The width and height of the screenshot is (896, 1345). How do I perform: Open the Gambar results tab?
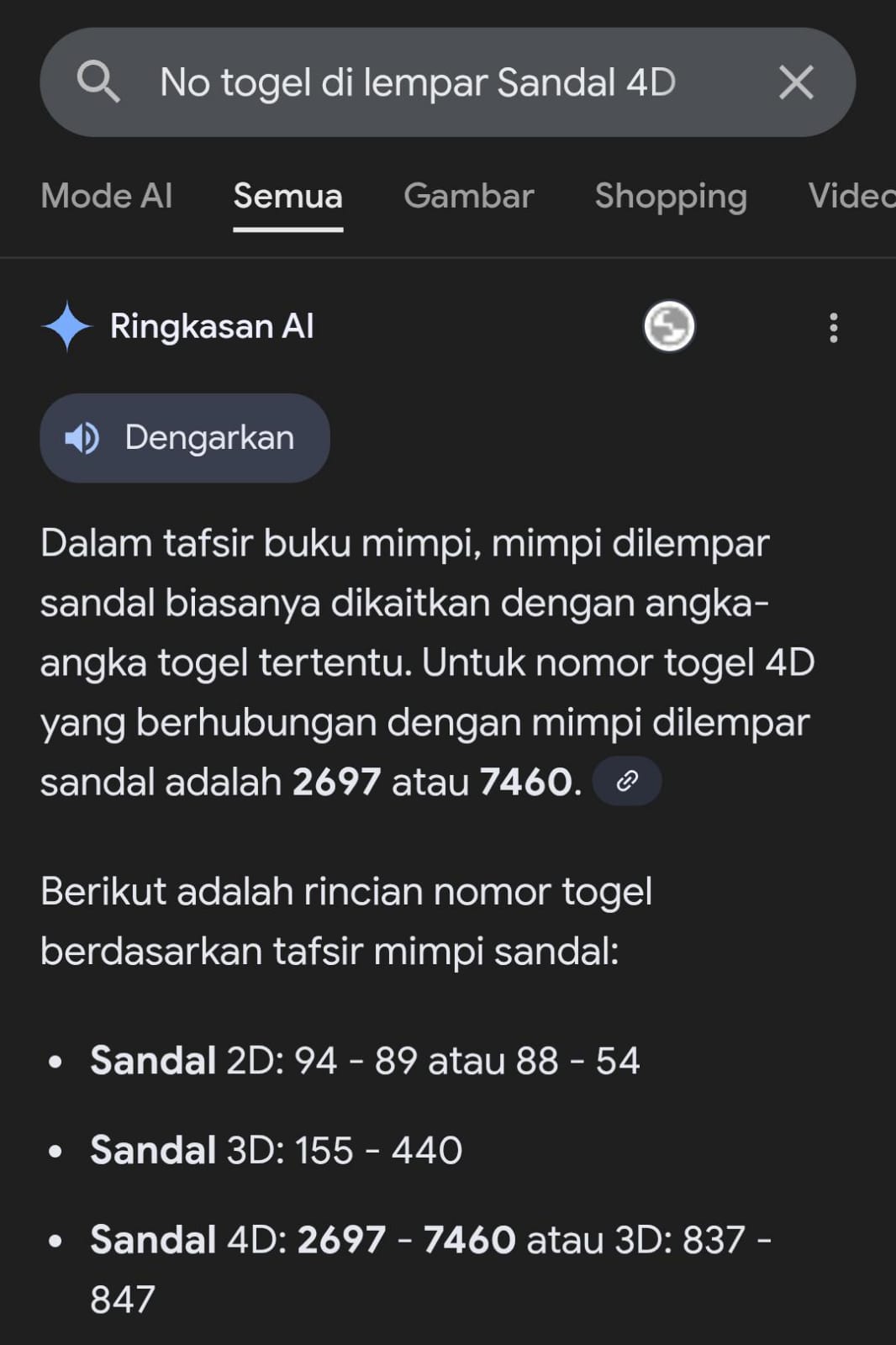468,196
